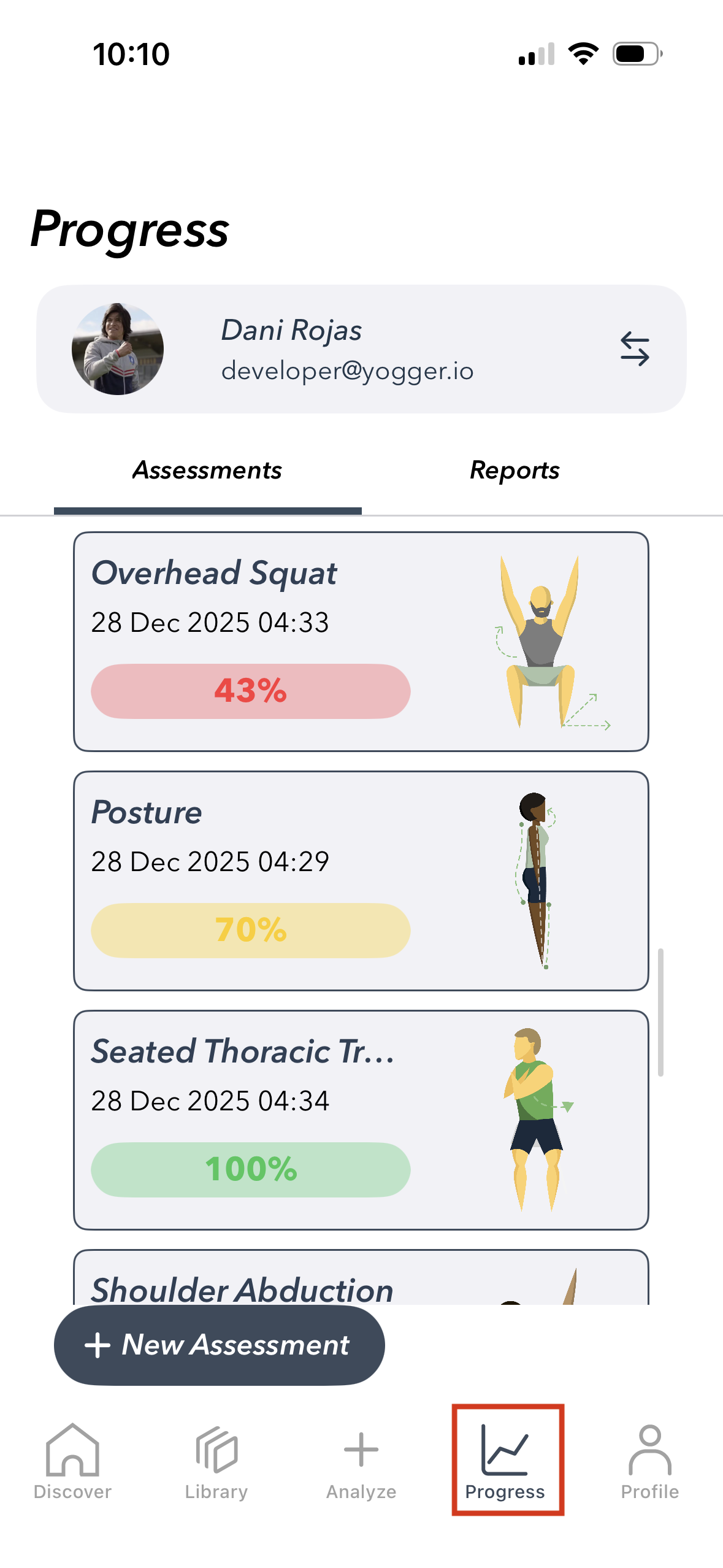Switch to the Library tab

pyautogui.click(x=216, y=1461)
